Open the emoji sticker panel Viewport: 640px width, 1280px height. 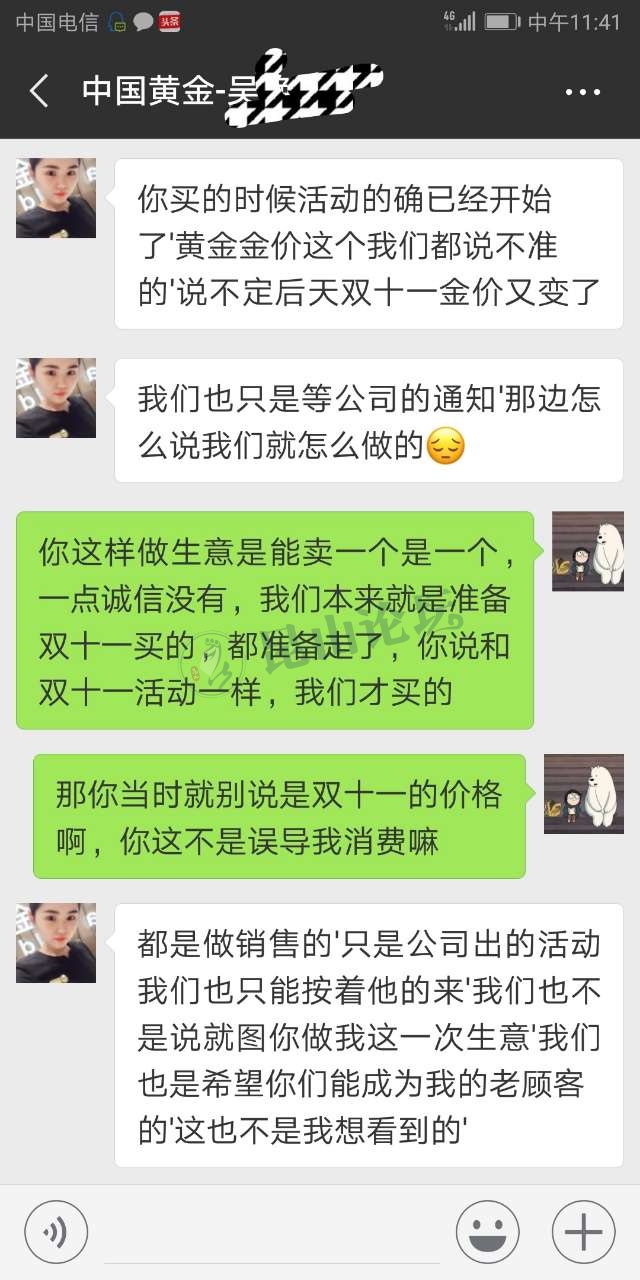tap(488, 1231)
